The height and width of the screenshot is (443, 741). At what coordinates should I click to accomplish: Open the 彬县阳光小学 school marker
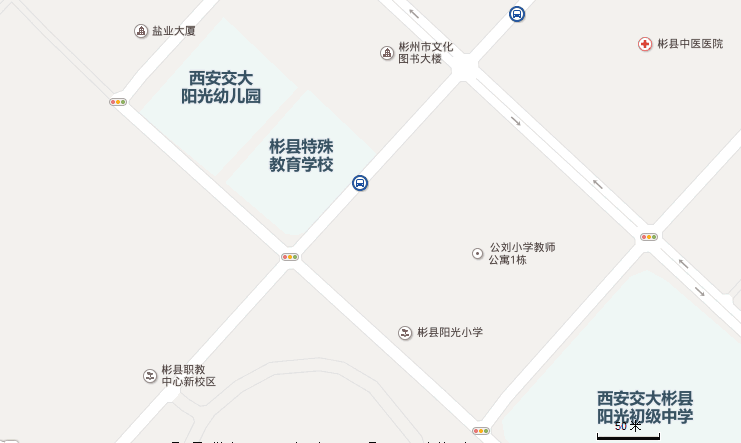(x=405, y=332)
